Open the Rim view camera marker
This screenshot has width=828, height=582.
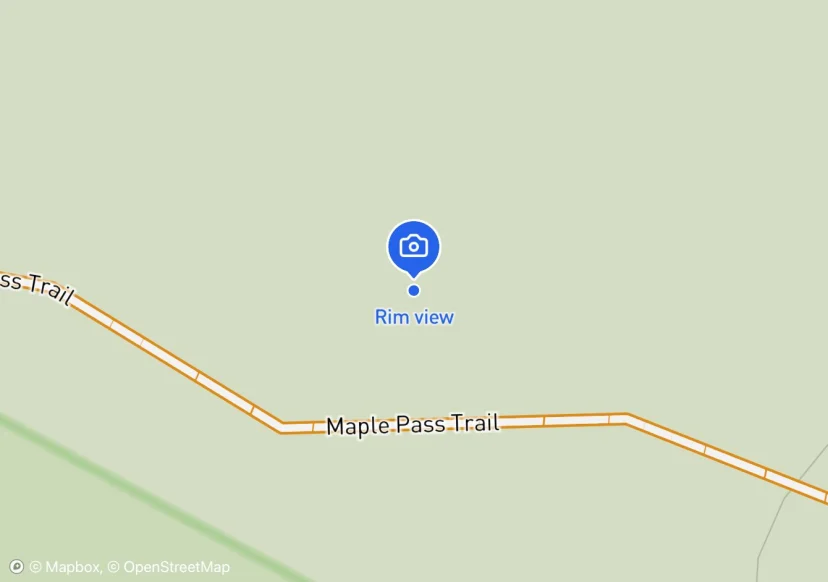click(x=414, y=246)
